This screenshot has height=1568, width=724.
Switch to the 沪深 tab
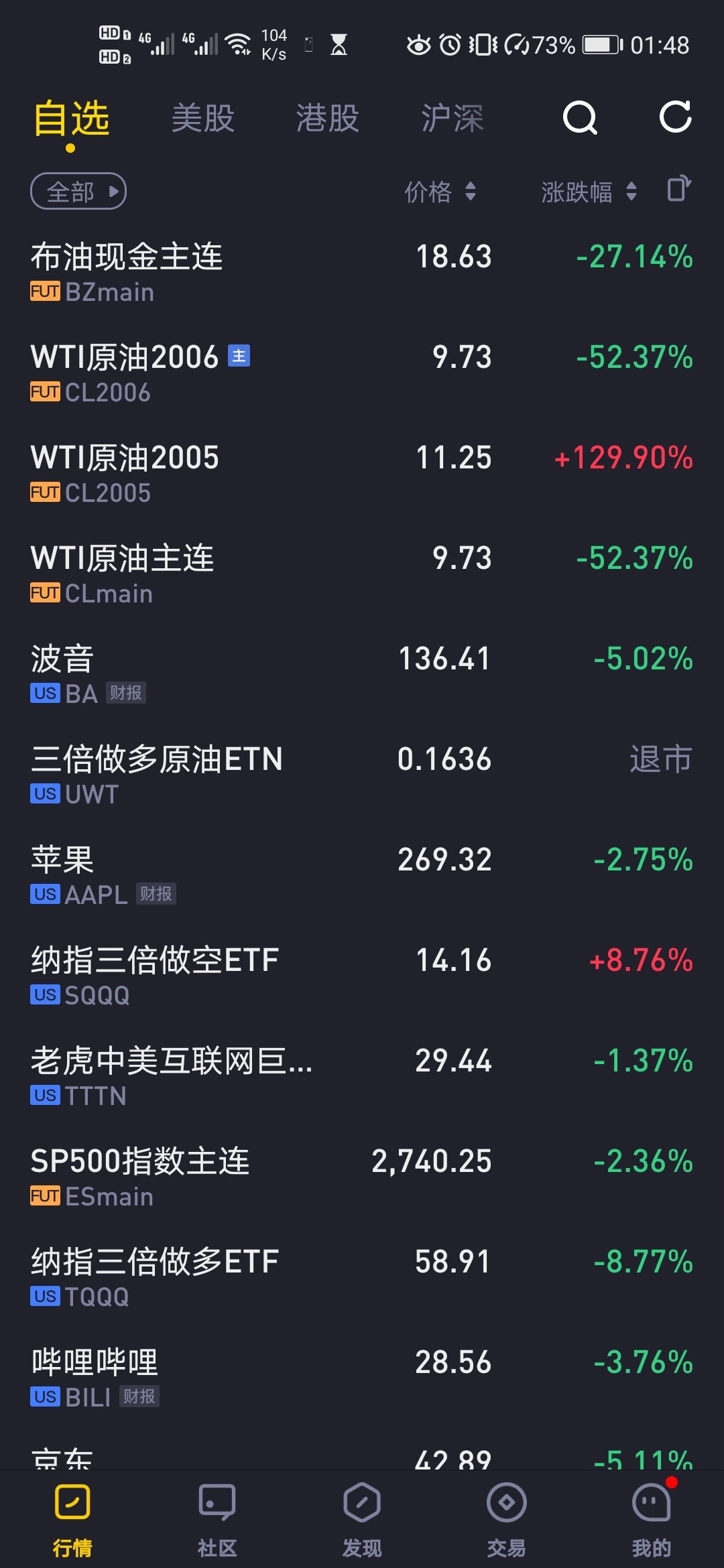452,119
